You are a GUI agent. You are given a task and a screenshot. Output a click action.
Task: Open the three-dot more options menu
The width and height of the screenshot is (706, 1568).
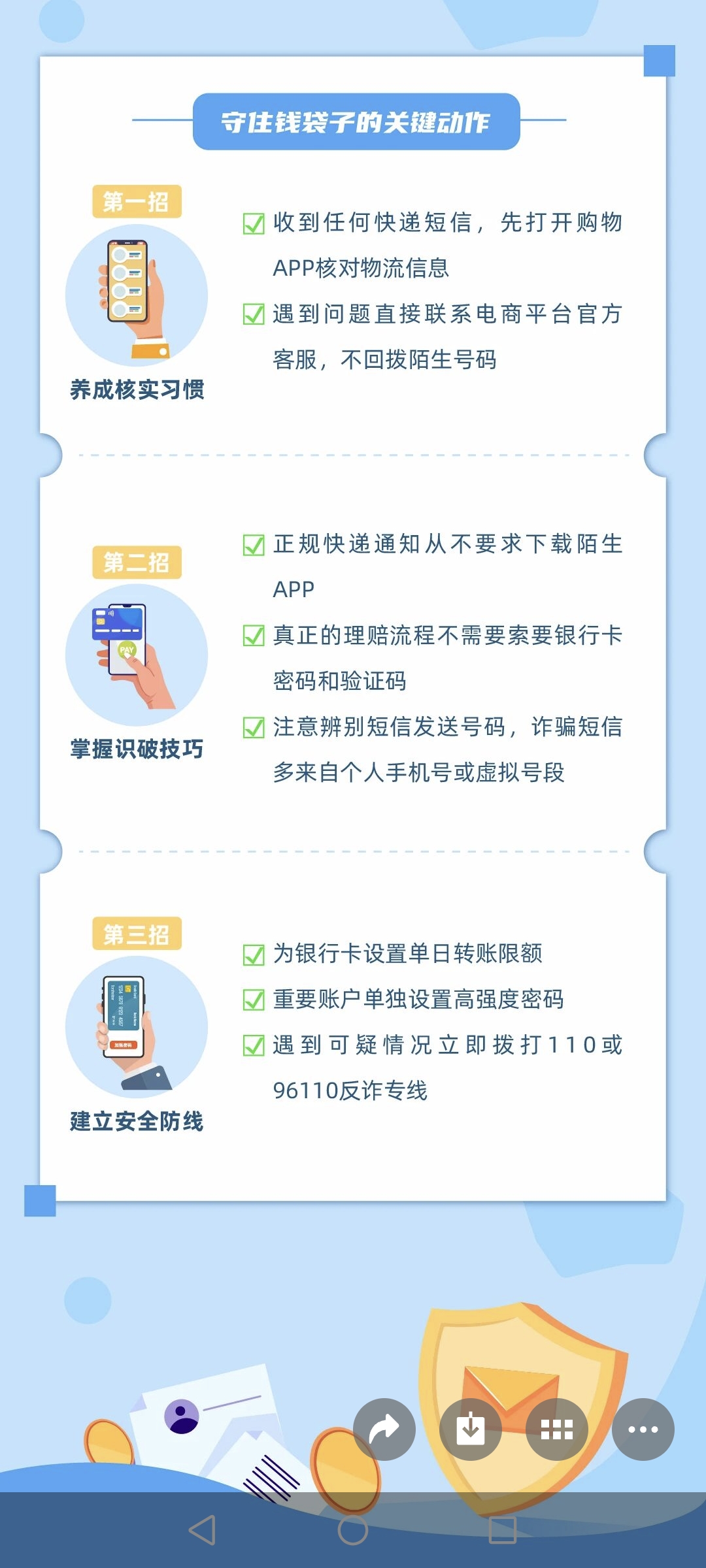click(643, 1429)
